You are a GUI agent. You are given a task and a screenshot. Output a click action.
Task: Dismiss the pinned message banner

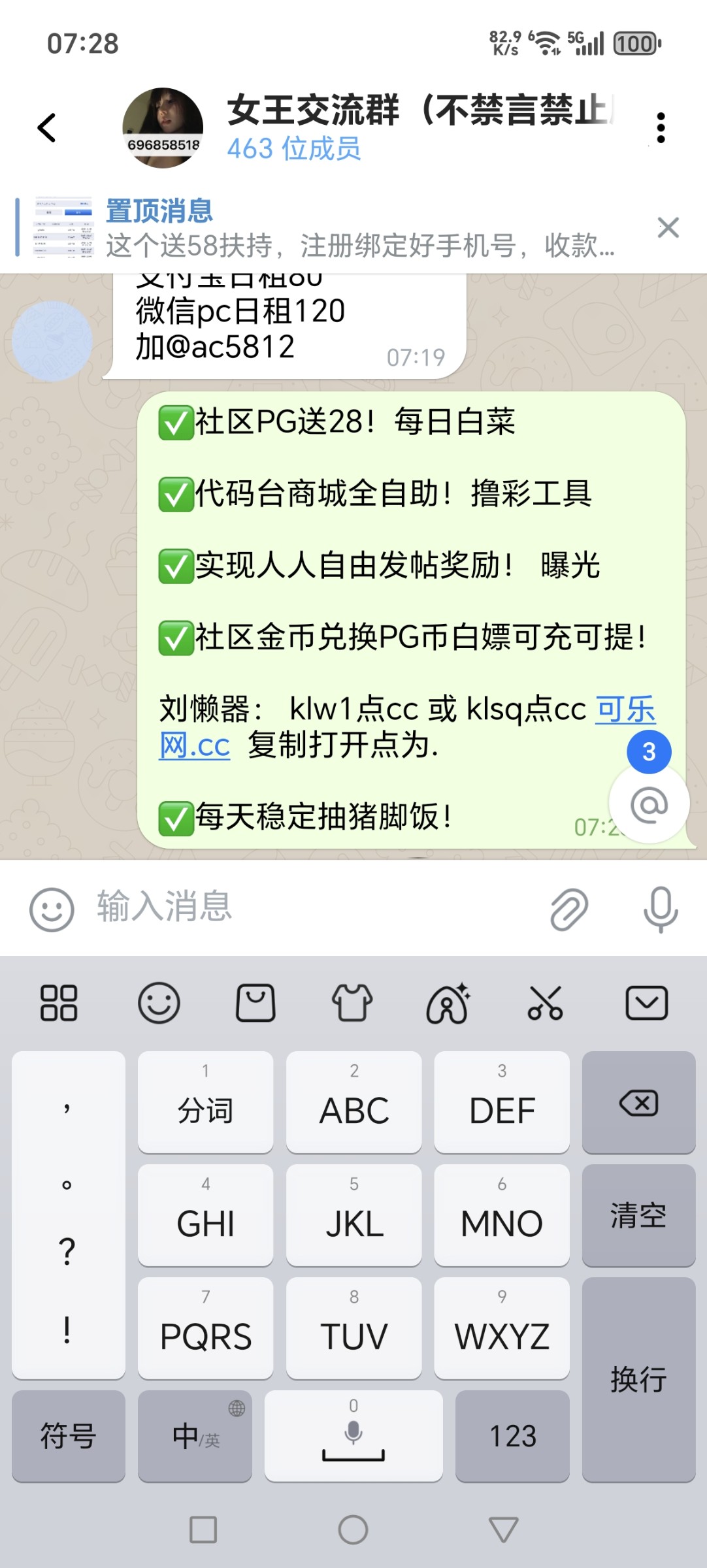click(x=668, y=228)
